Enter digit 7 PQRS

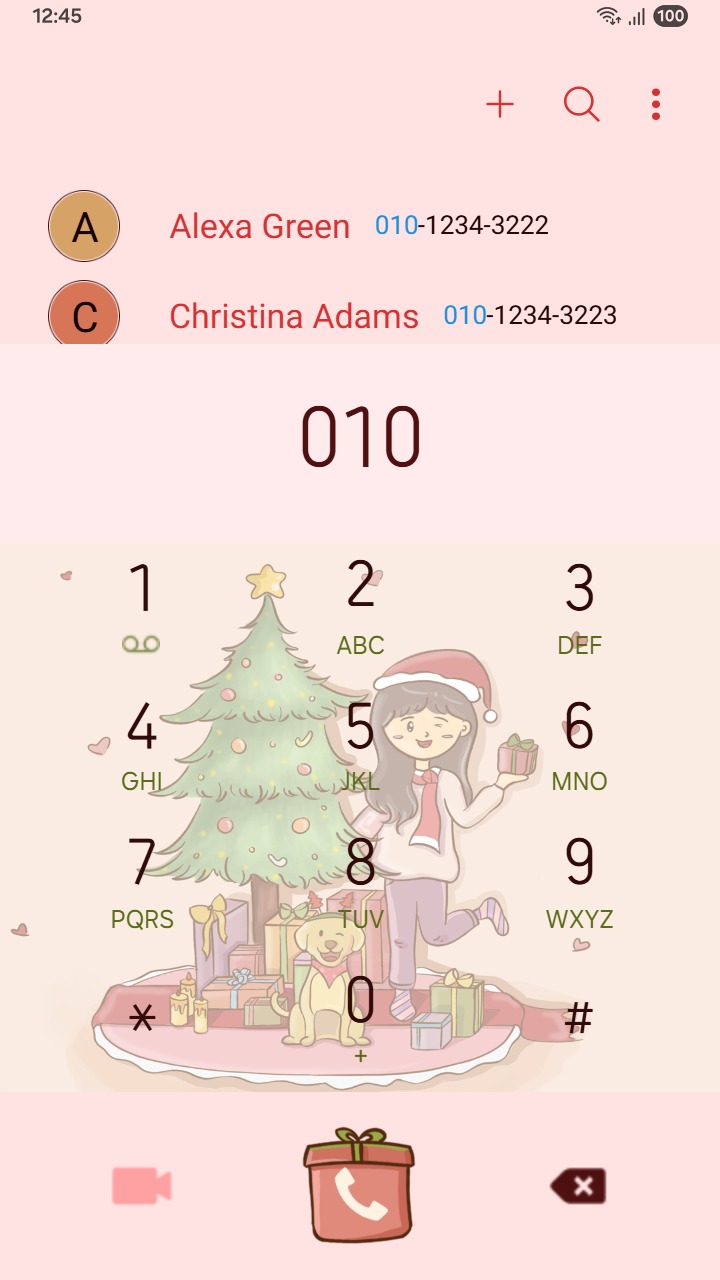[142, 880]
